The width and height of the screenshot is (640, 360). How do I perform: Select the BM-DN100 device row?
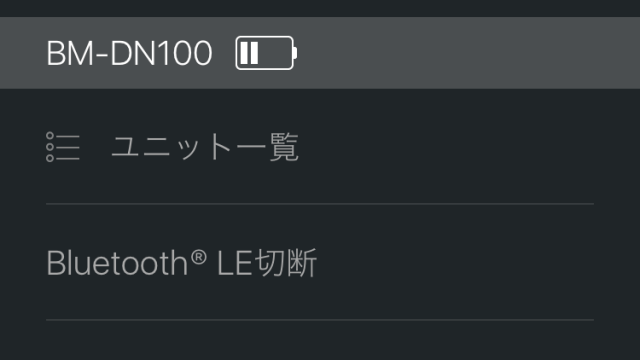pos(320,53)
